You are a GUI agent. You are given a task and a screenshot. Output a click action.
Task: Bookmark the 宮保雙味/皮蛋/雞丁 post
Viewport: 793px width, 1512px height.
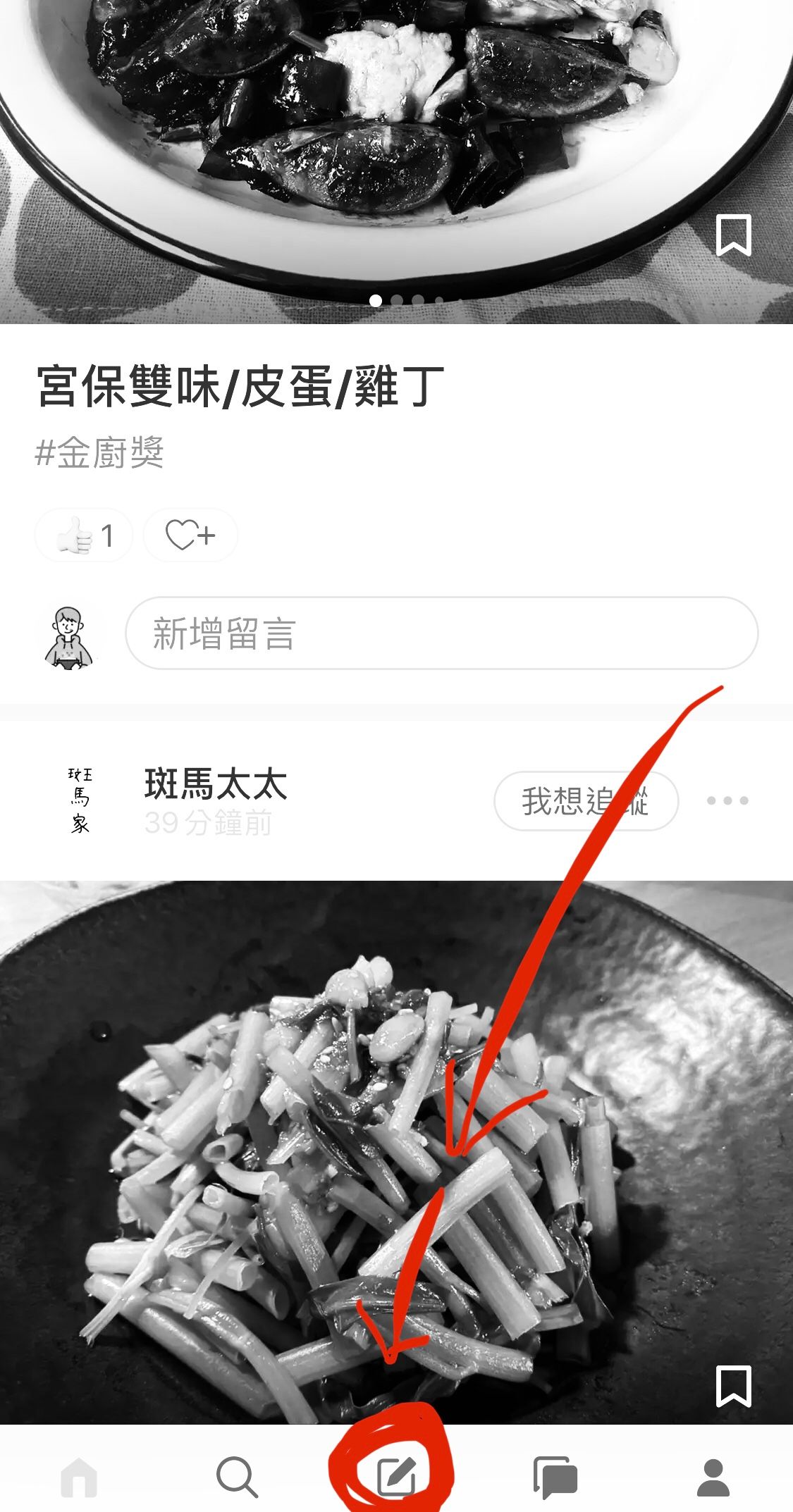pyautogui.click(x=733, y=235)
